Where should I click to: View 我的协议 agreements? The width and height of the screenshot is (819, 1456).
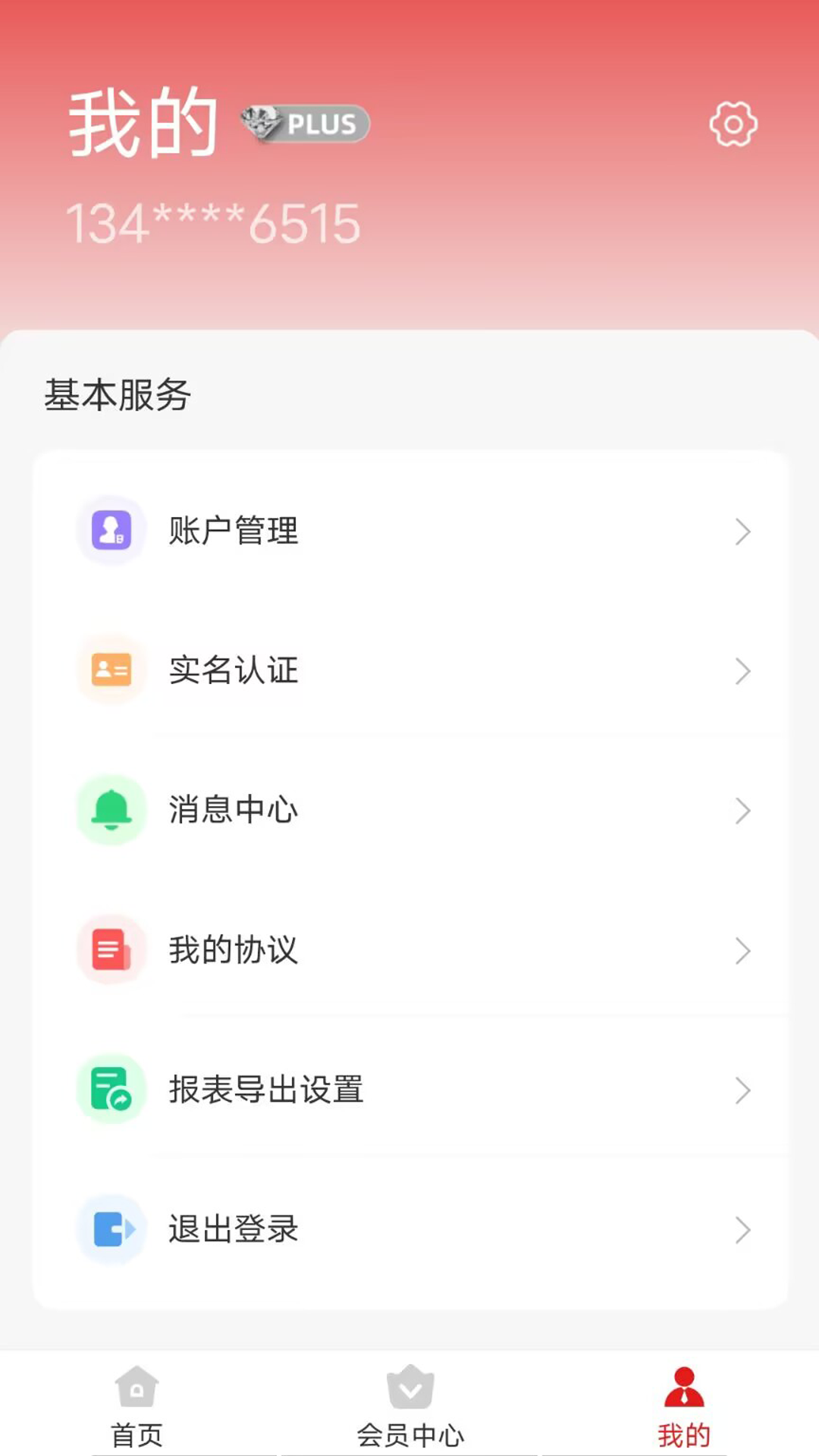click(409, 950)
